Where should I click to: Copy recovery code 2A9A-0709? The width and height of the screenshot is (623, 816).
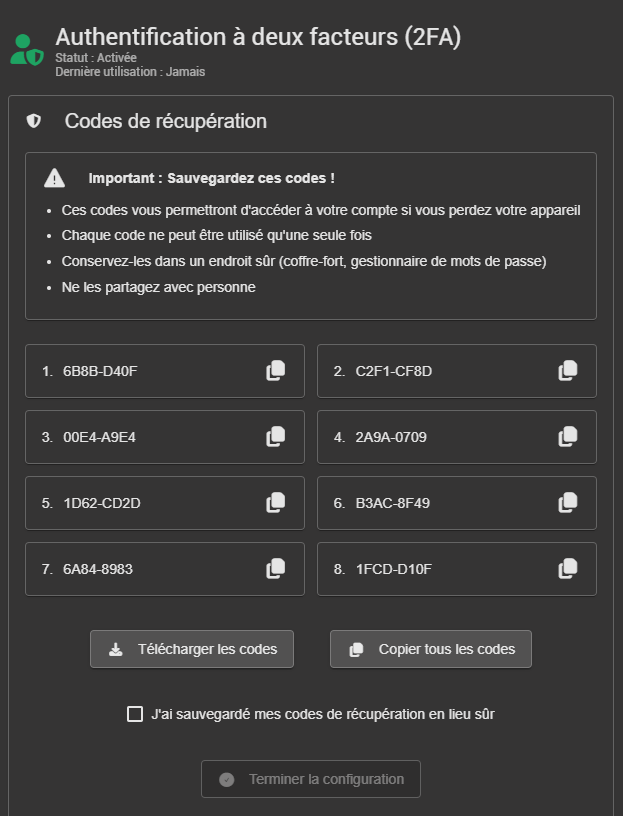[568, 437]
